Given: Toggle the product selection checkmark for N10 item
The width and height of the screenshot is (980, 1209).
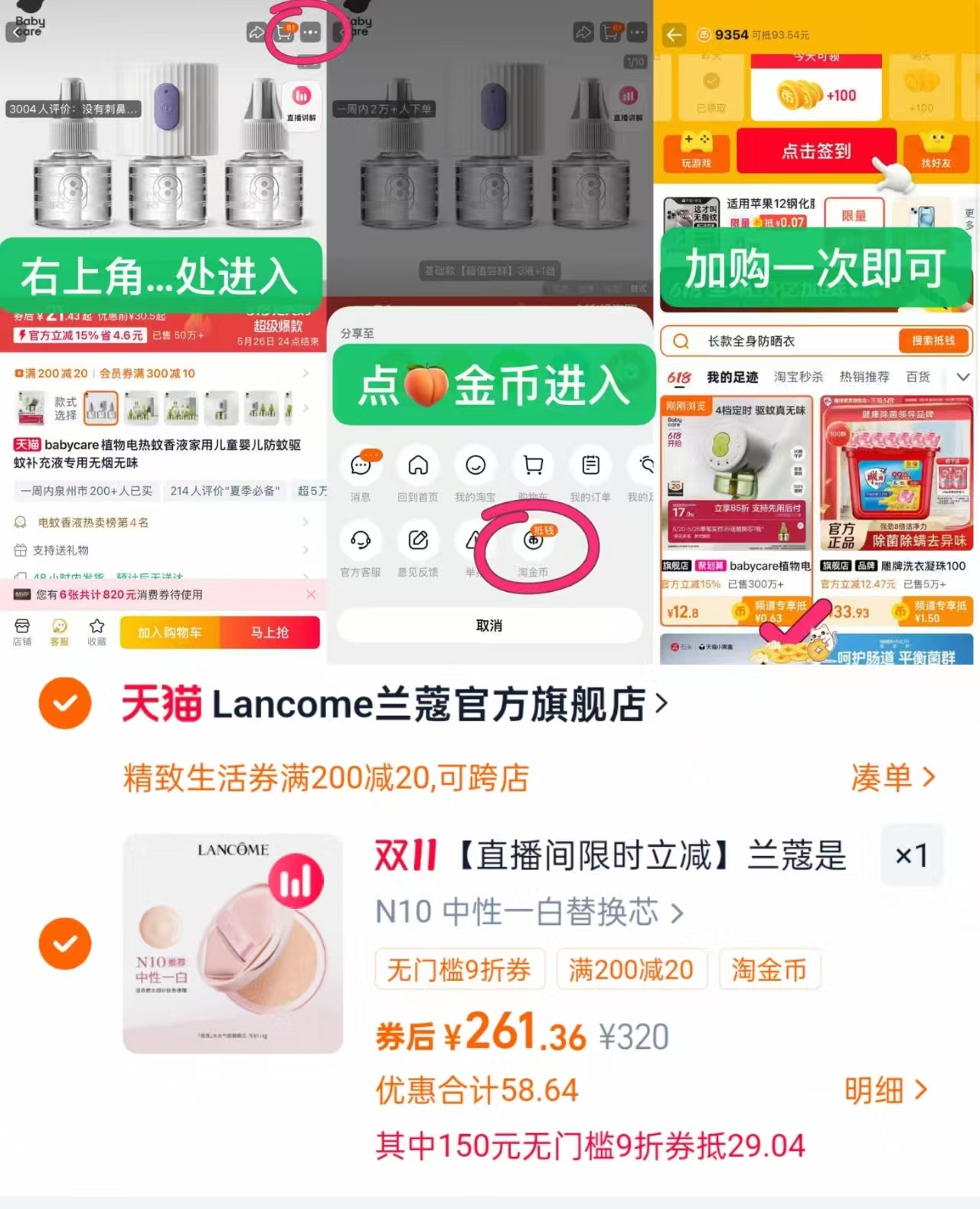Looking at the screenshot, I should tap(65, 943).
